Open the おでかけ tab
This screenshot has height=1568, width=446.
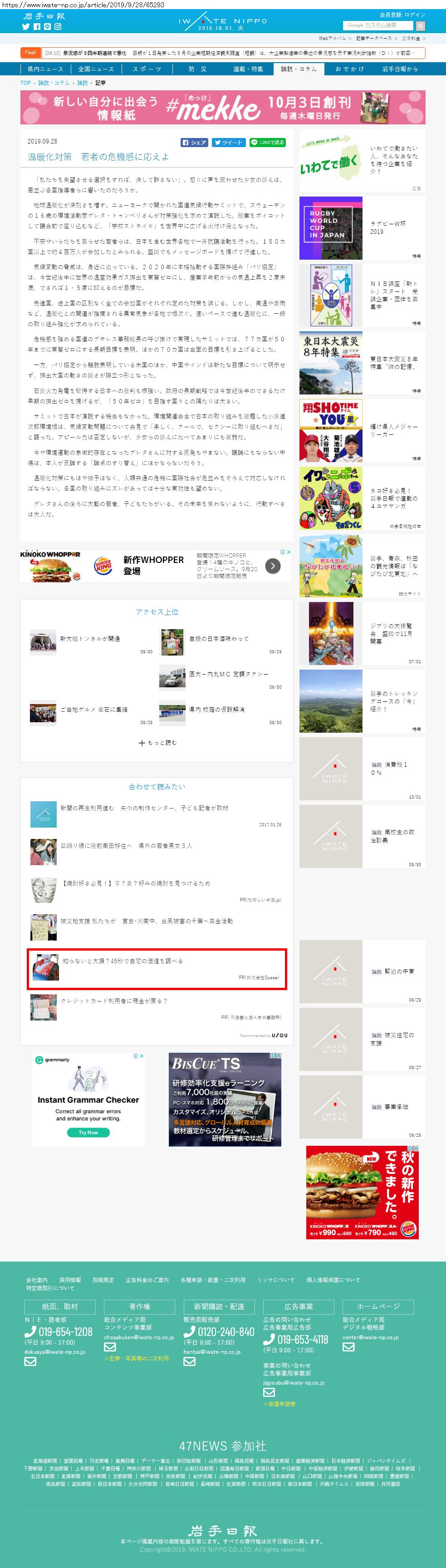pyautogui.click(x=349, y=69)
